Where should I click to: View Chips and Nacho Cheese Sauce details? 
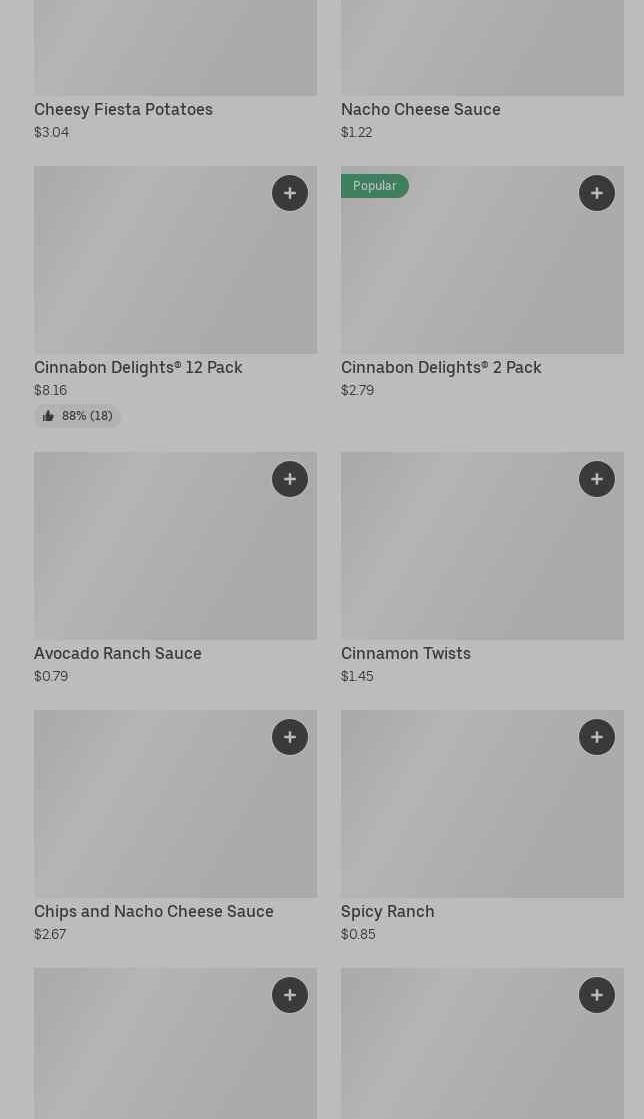click(x=154, y=911)
